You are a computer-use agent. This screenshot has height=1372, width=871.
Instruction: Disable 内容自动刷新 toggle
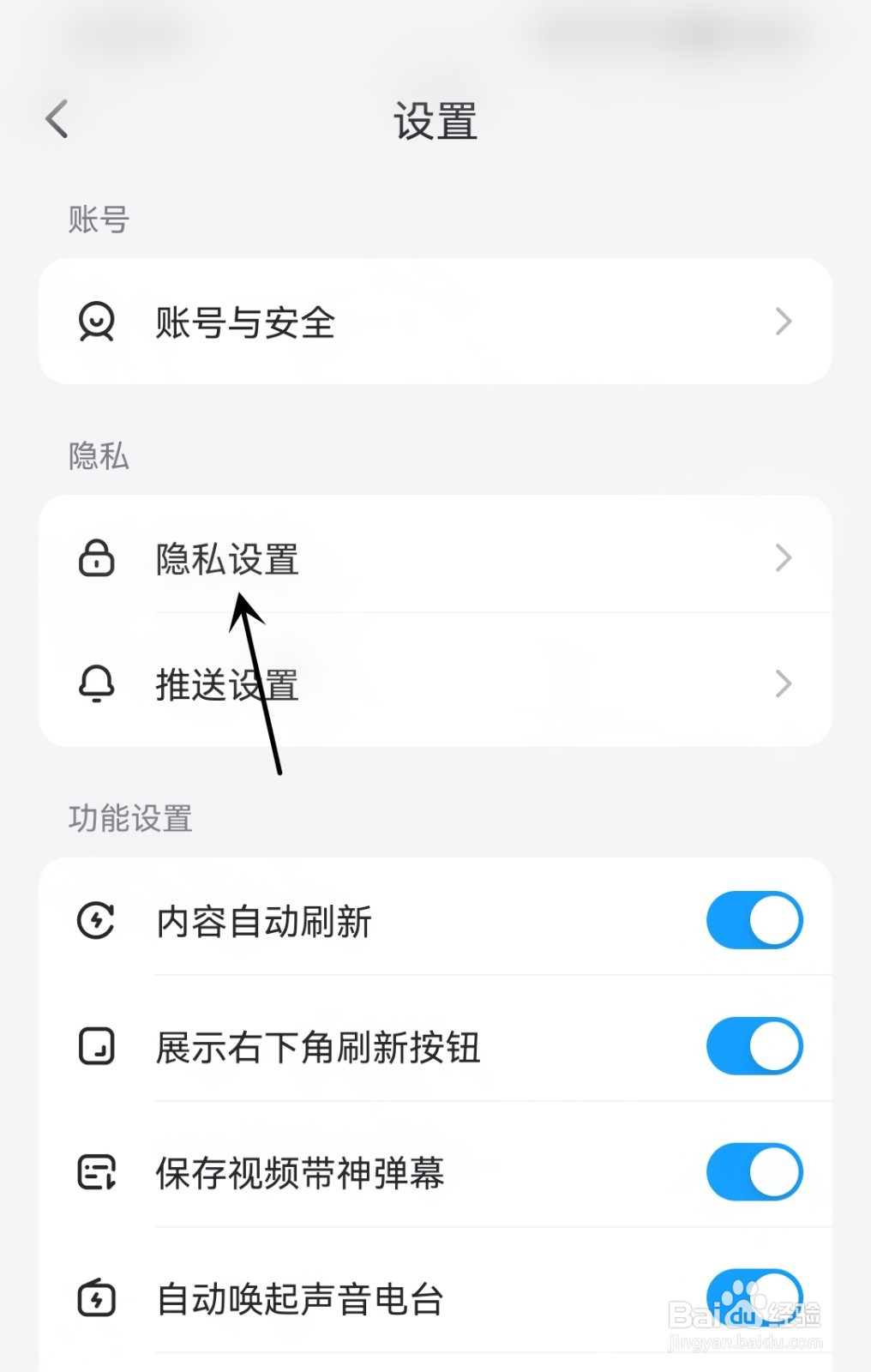754,920
